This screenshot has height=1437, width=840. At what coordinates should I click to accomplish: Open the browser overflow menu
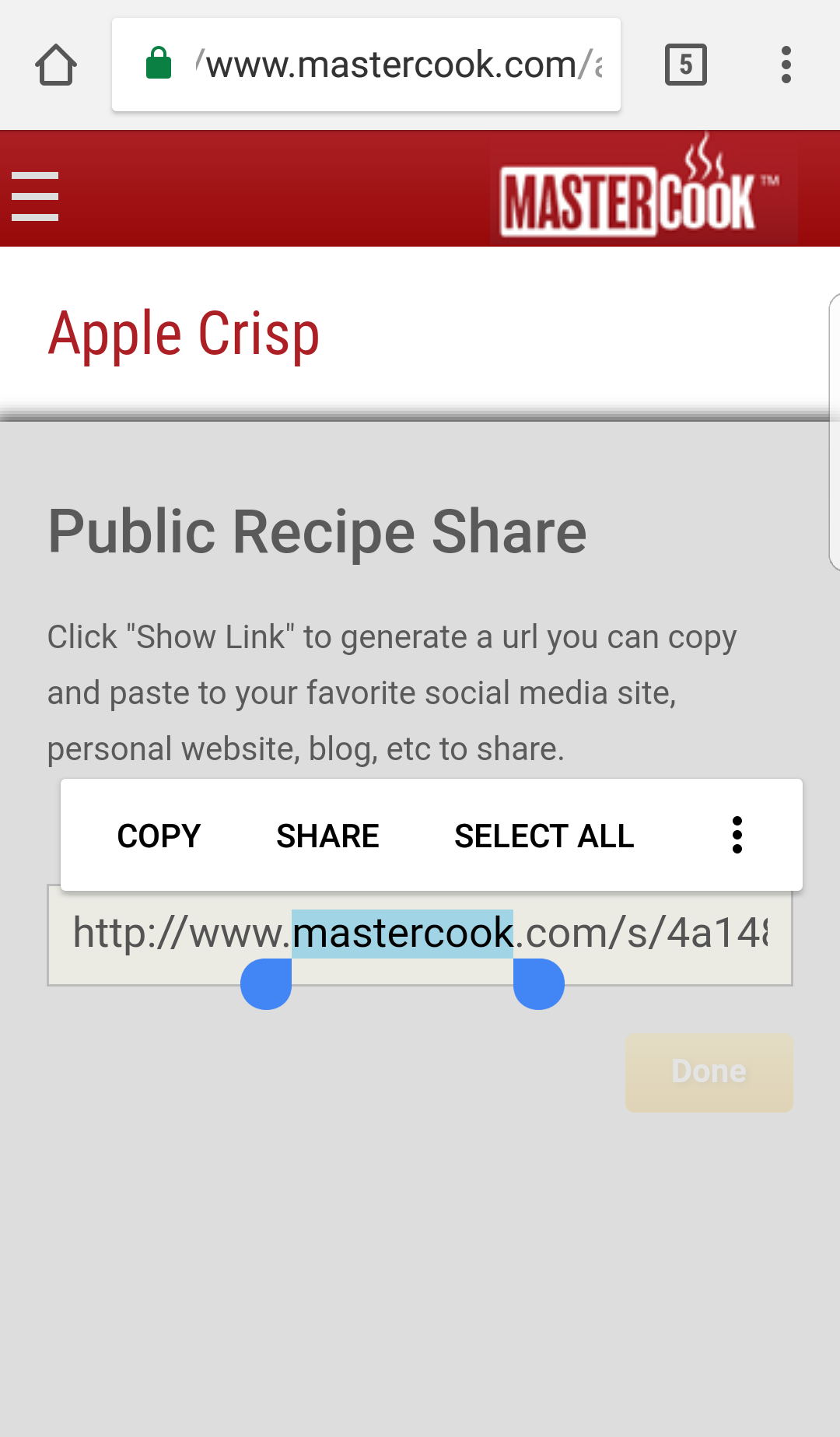click(786, 65)
